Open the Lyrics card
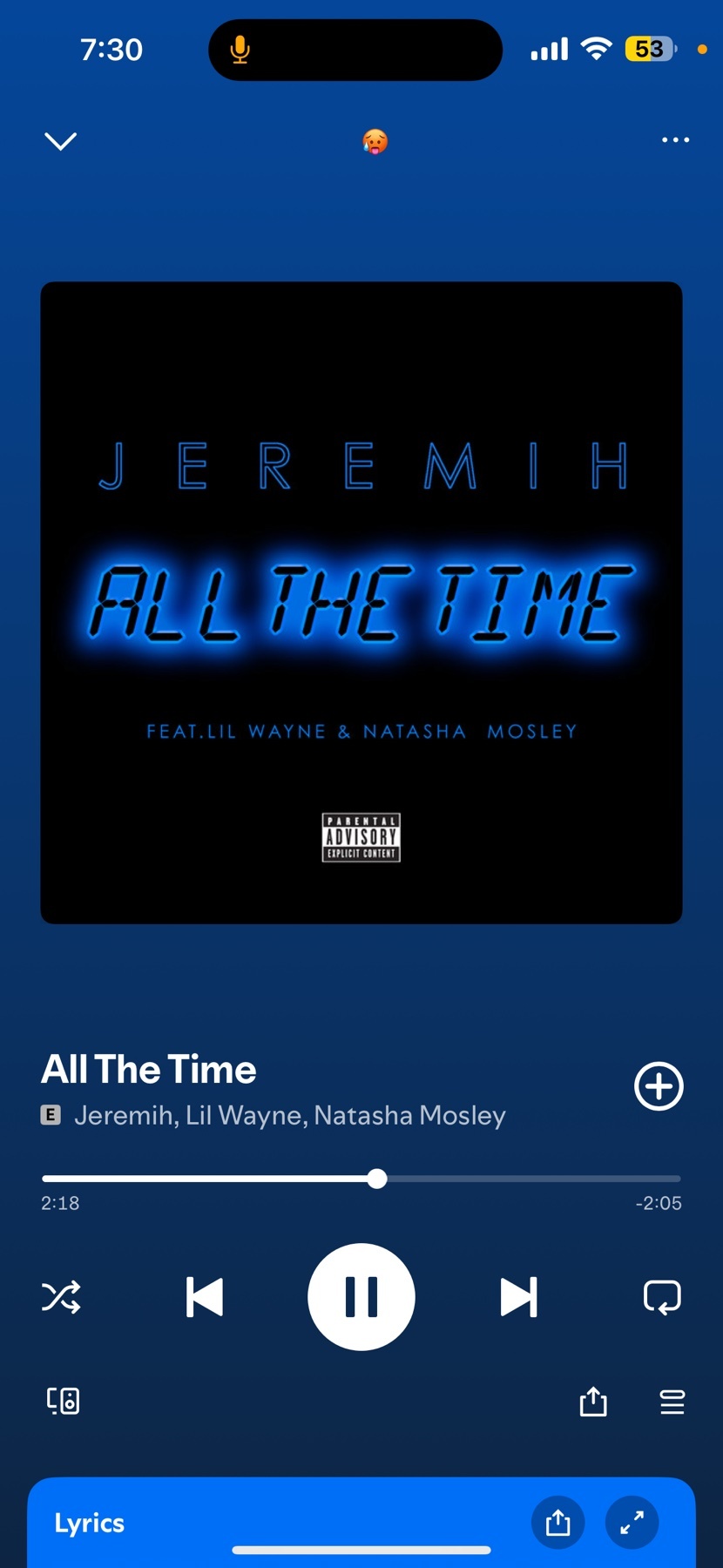This screenshot has height=1568, width=723. coord(90,1524)
